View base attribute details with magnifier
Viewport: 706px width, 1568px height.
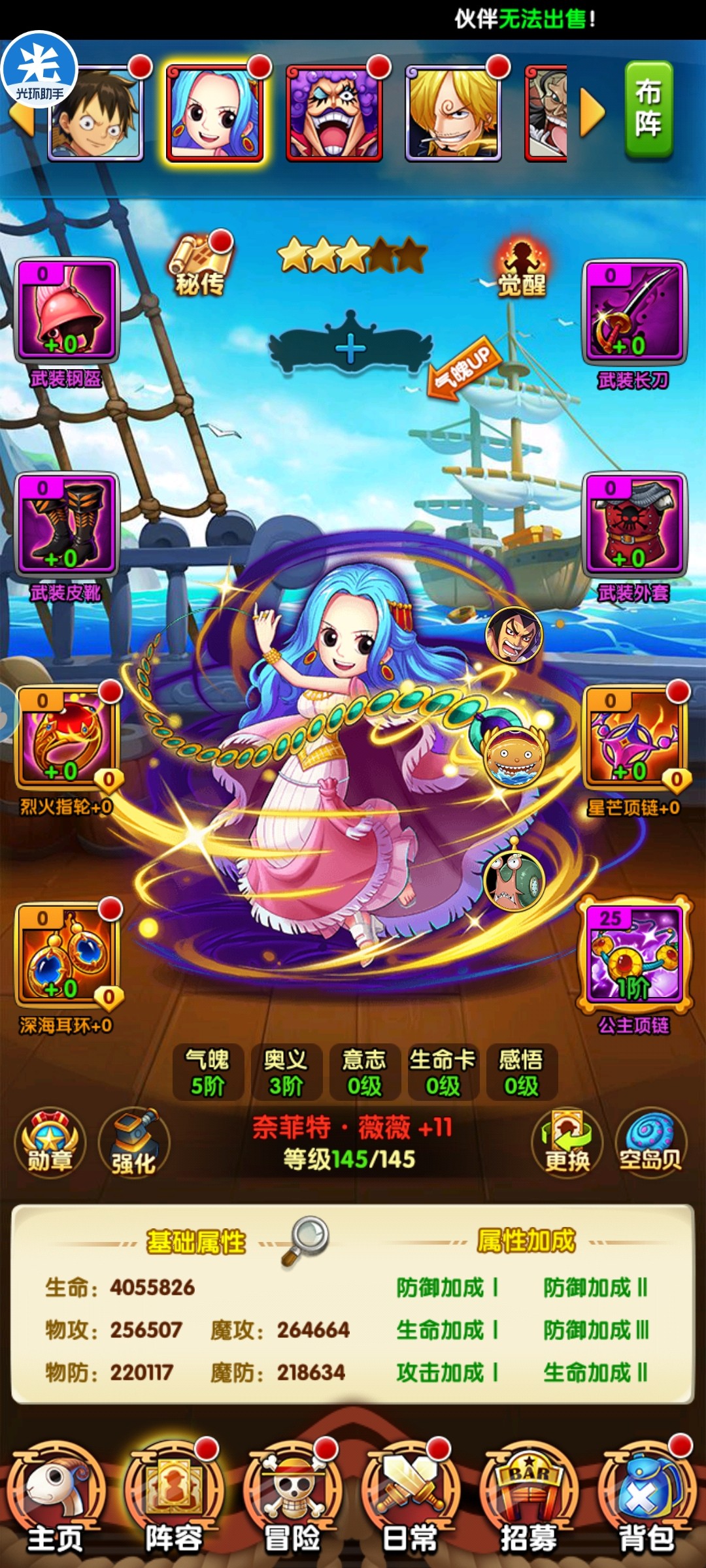click(306, 1239)
